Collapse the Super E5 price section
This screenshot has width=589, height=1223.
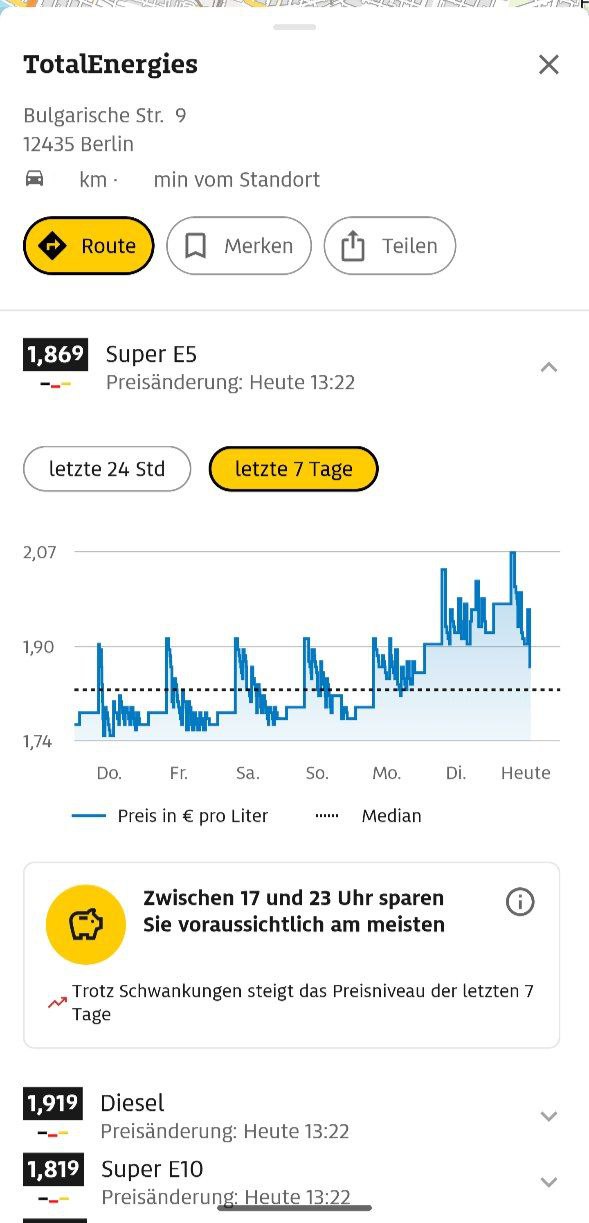(x=548, y=367)
